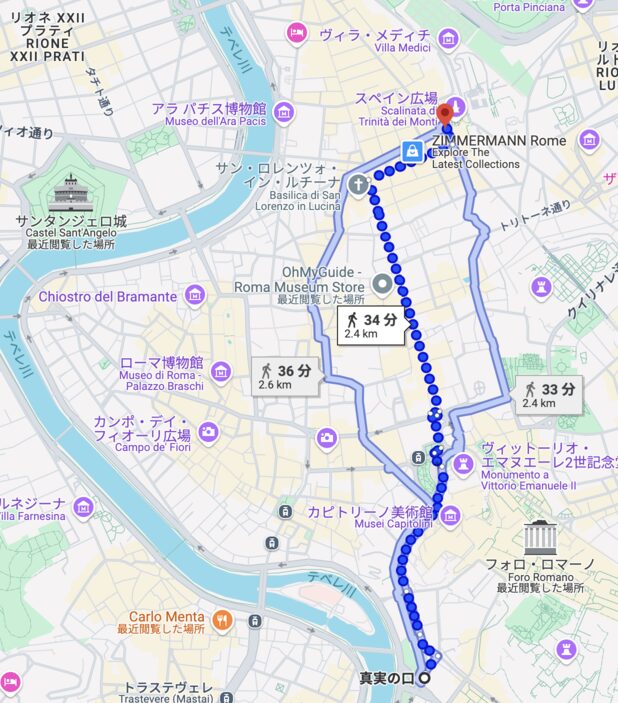The image size is (618, 703).
Task: Tap the 真実の口 starting point
Action: (x=424, y=679)
